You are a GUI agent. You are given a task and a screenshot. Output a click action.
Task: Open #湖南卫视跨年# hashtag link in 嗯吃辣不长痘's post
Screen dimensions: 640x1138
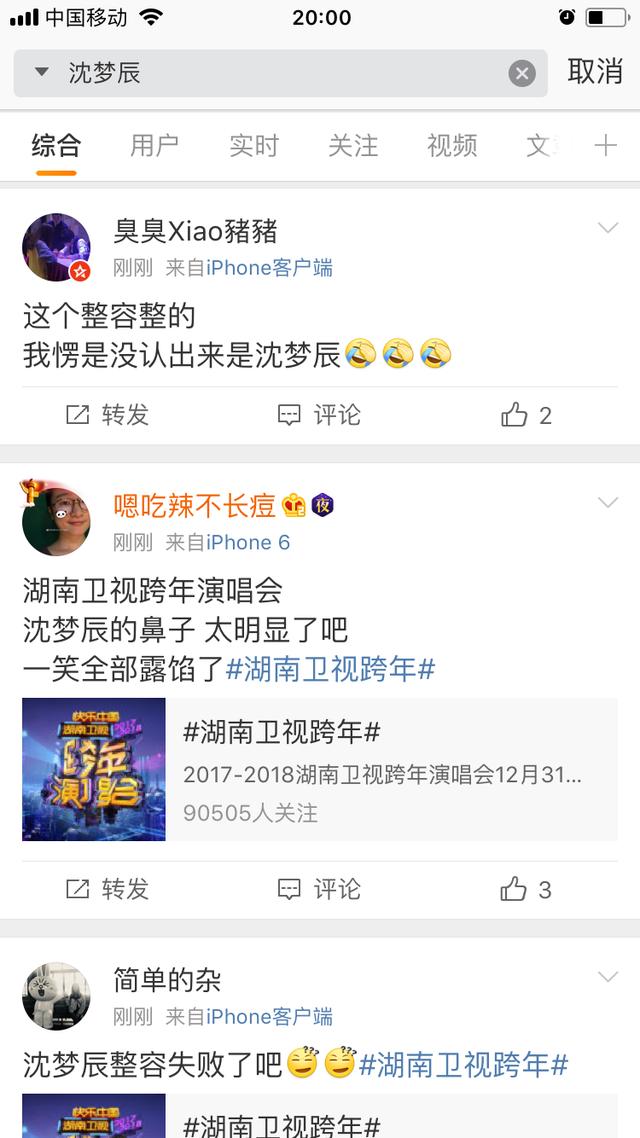point(331,668)
